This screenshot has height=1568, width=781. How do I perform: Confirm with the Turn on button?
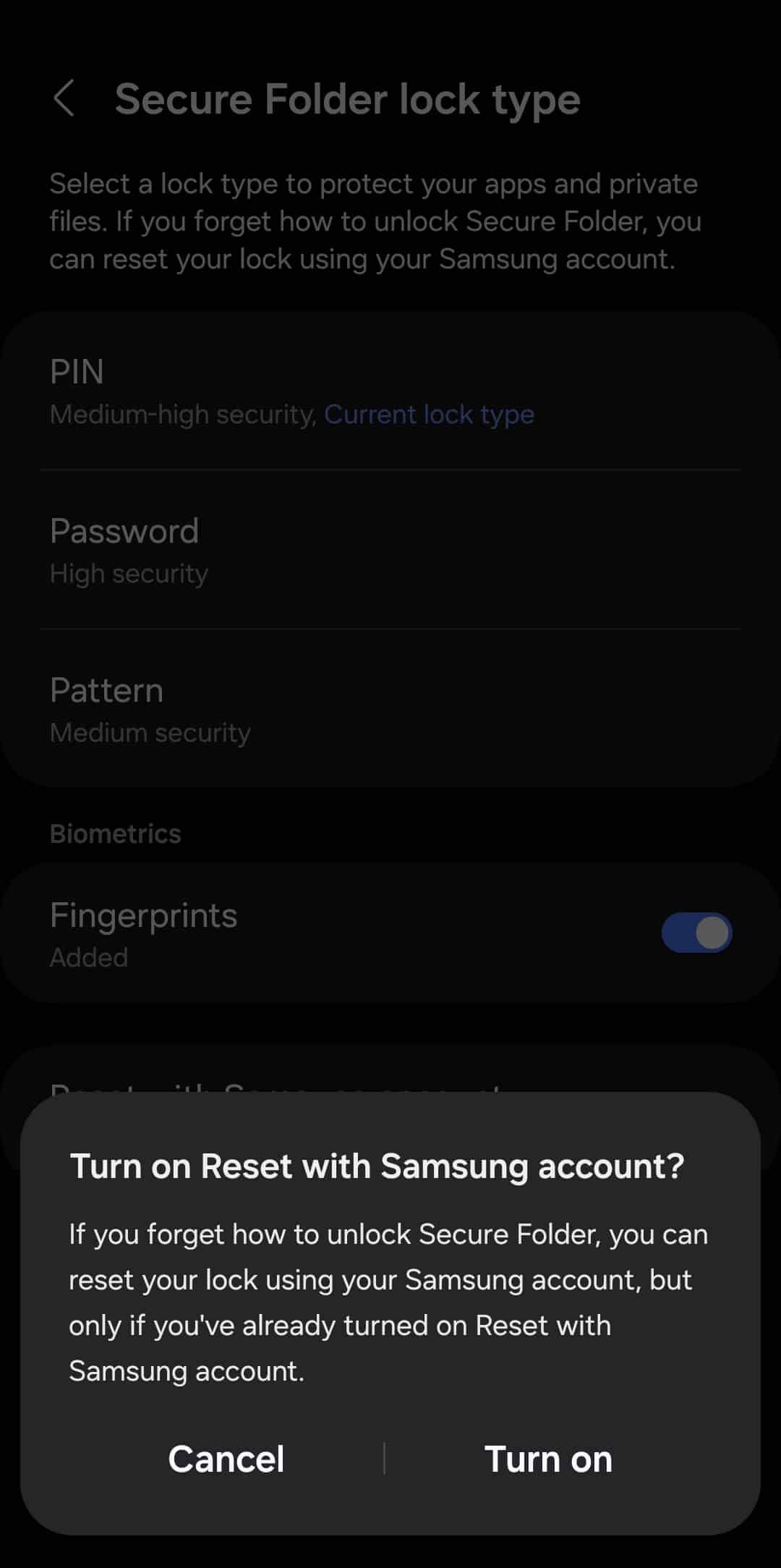(x=548, y=1459)
